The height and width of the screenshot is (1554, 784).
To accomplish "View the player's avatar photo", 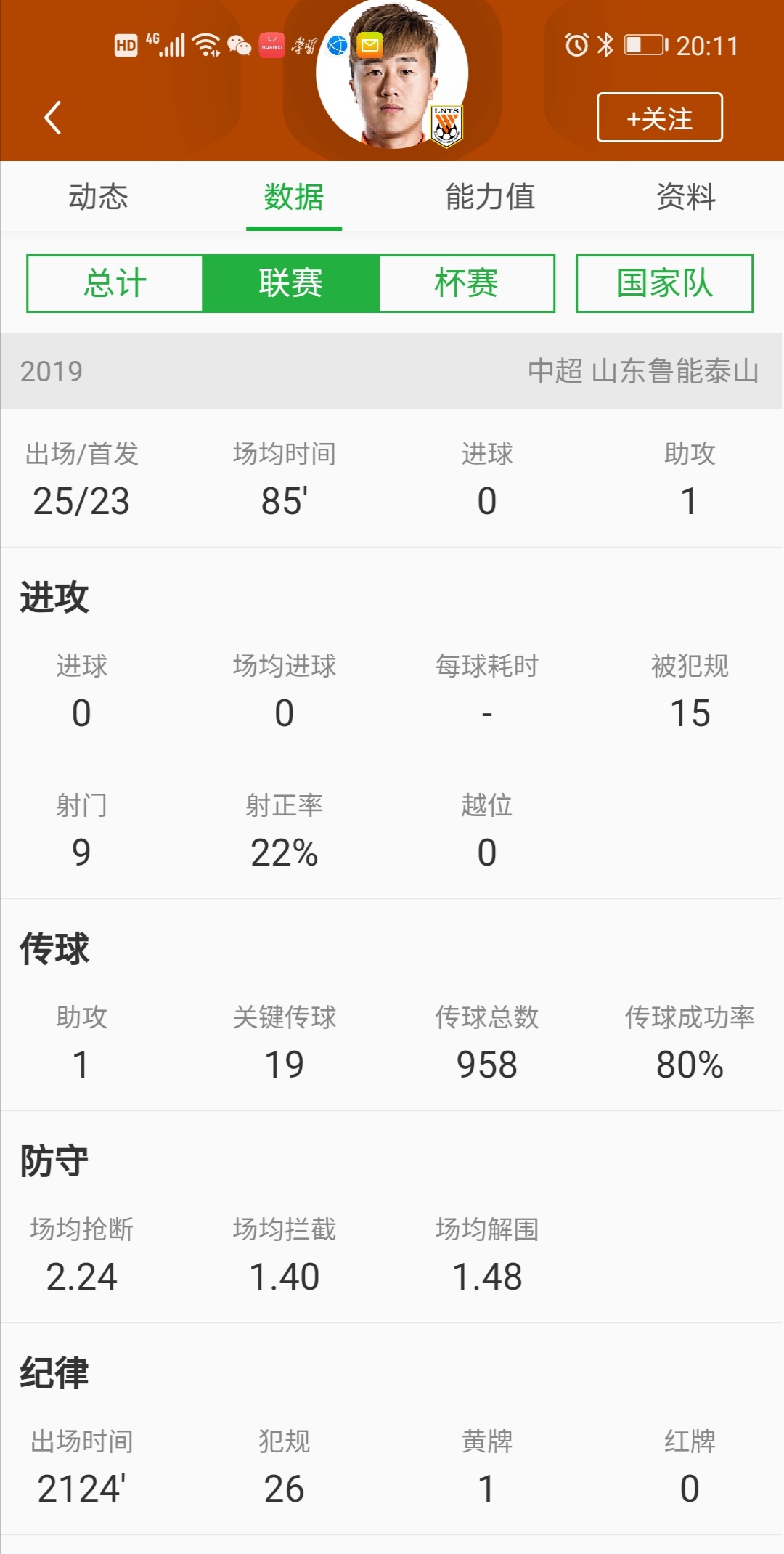I will [392, 80].
